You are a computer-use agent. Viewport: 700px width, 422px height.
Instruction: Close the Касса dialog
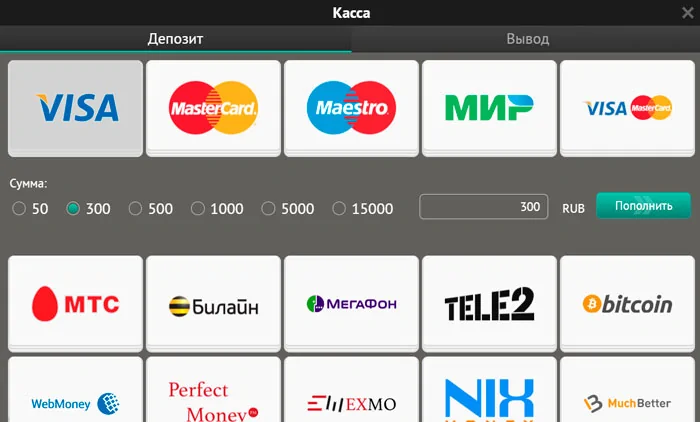point(687,13)
